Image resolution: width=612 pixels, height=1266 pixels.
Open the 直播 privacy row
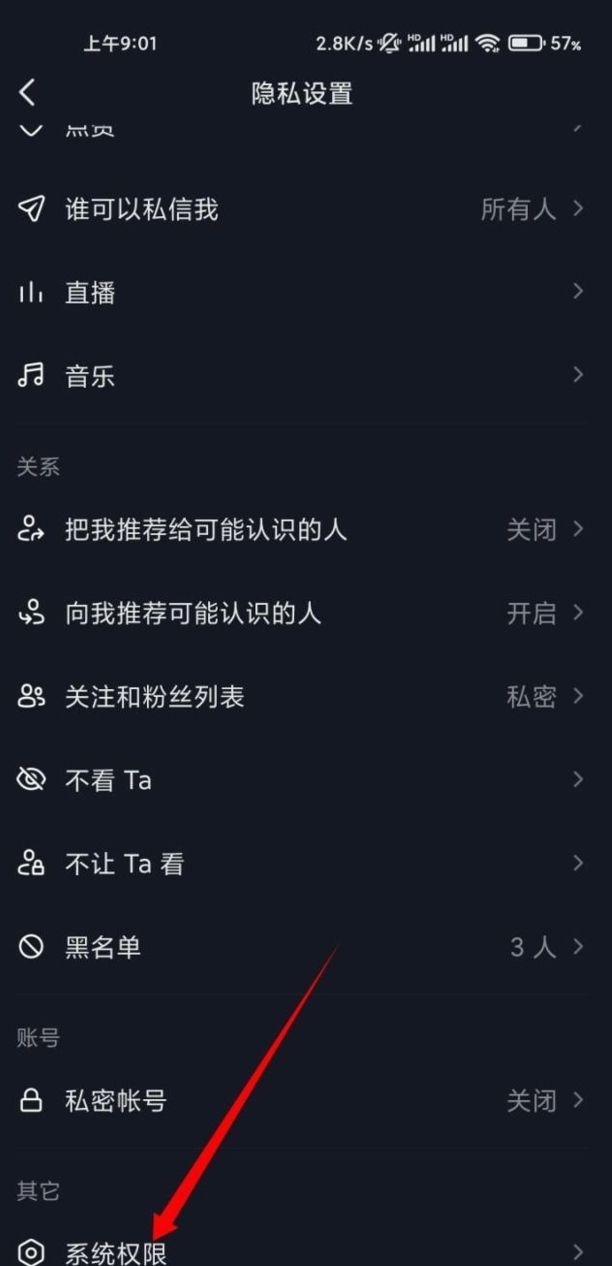[306, 292]
